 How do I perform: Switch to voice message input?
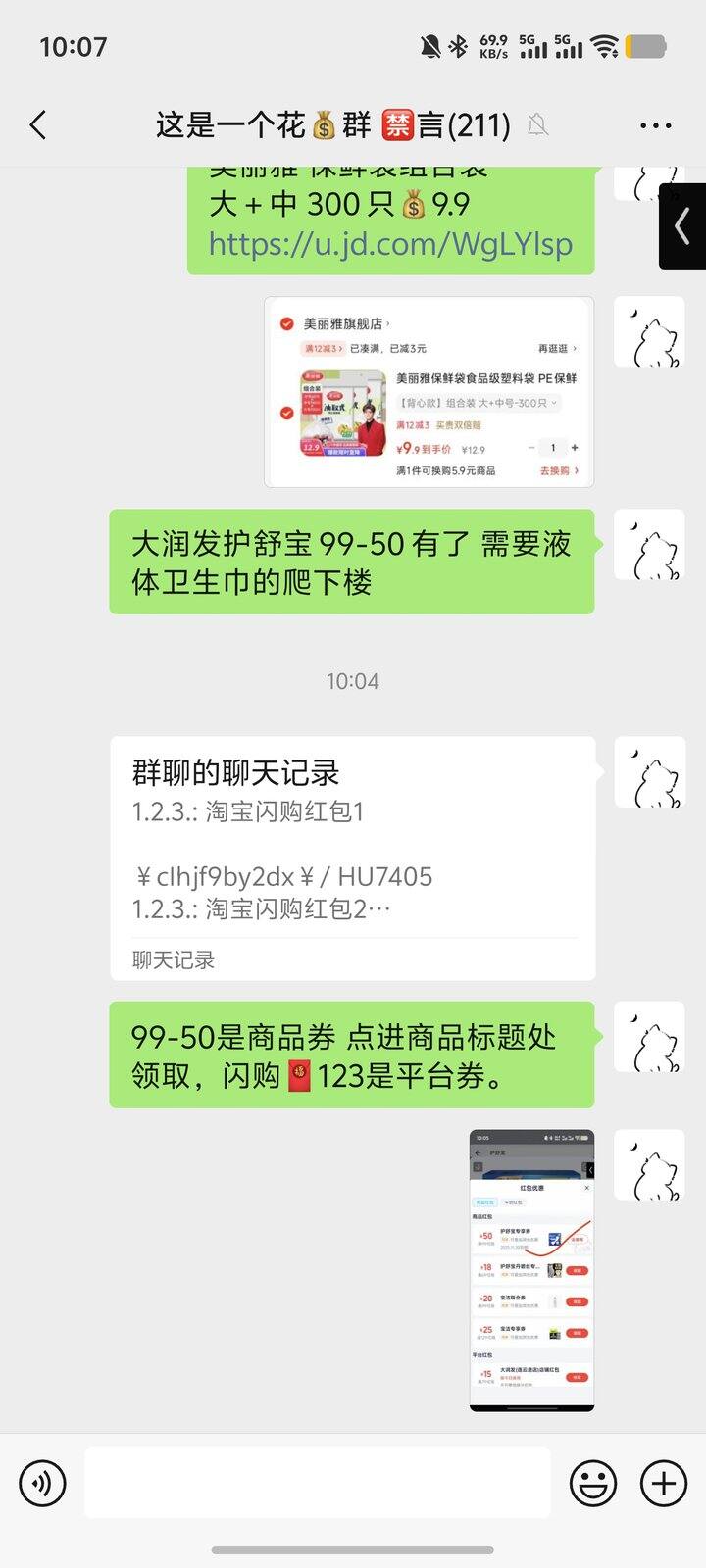(42, 1484)
